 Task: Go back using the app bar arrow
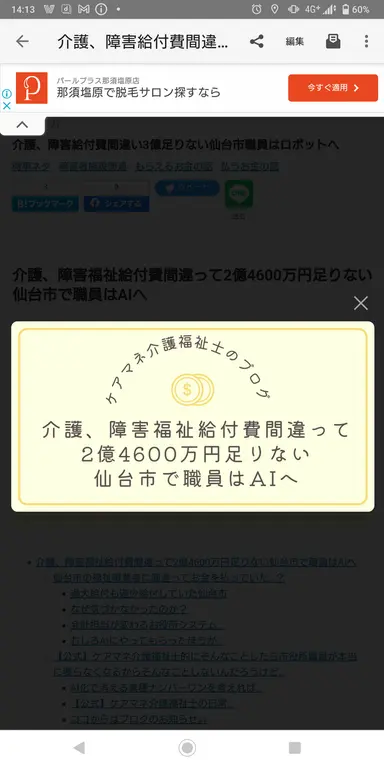pos(22,42)
